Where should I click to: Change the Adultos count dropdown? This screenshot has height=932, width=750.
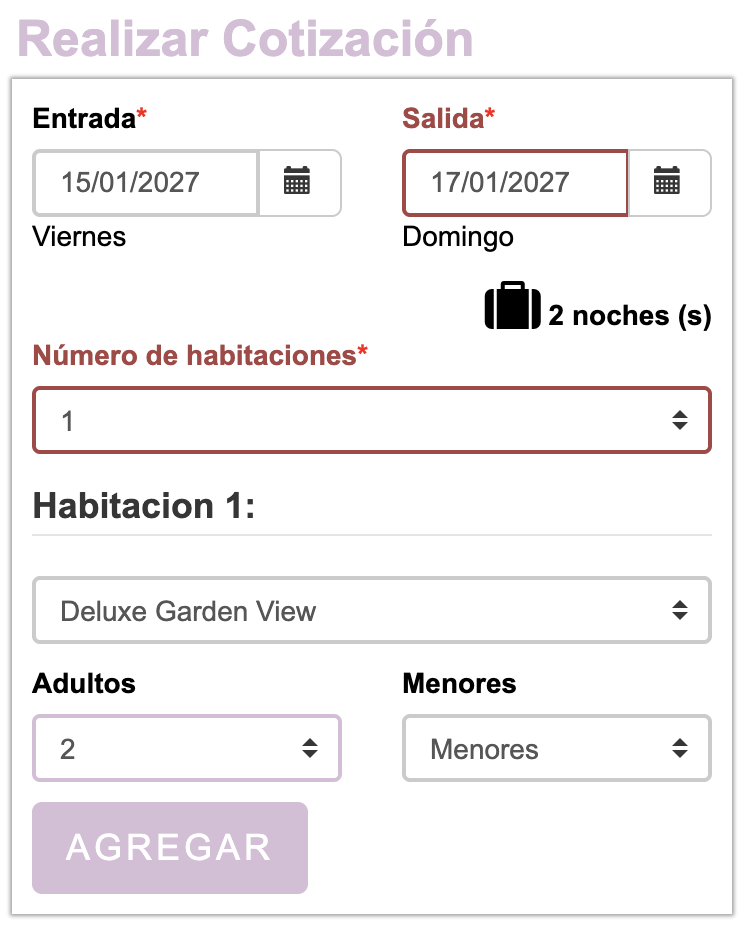pos(187,748)
